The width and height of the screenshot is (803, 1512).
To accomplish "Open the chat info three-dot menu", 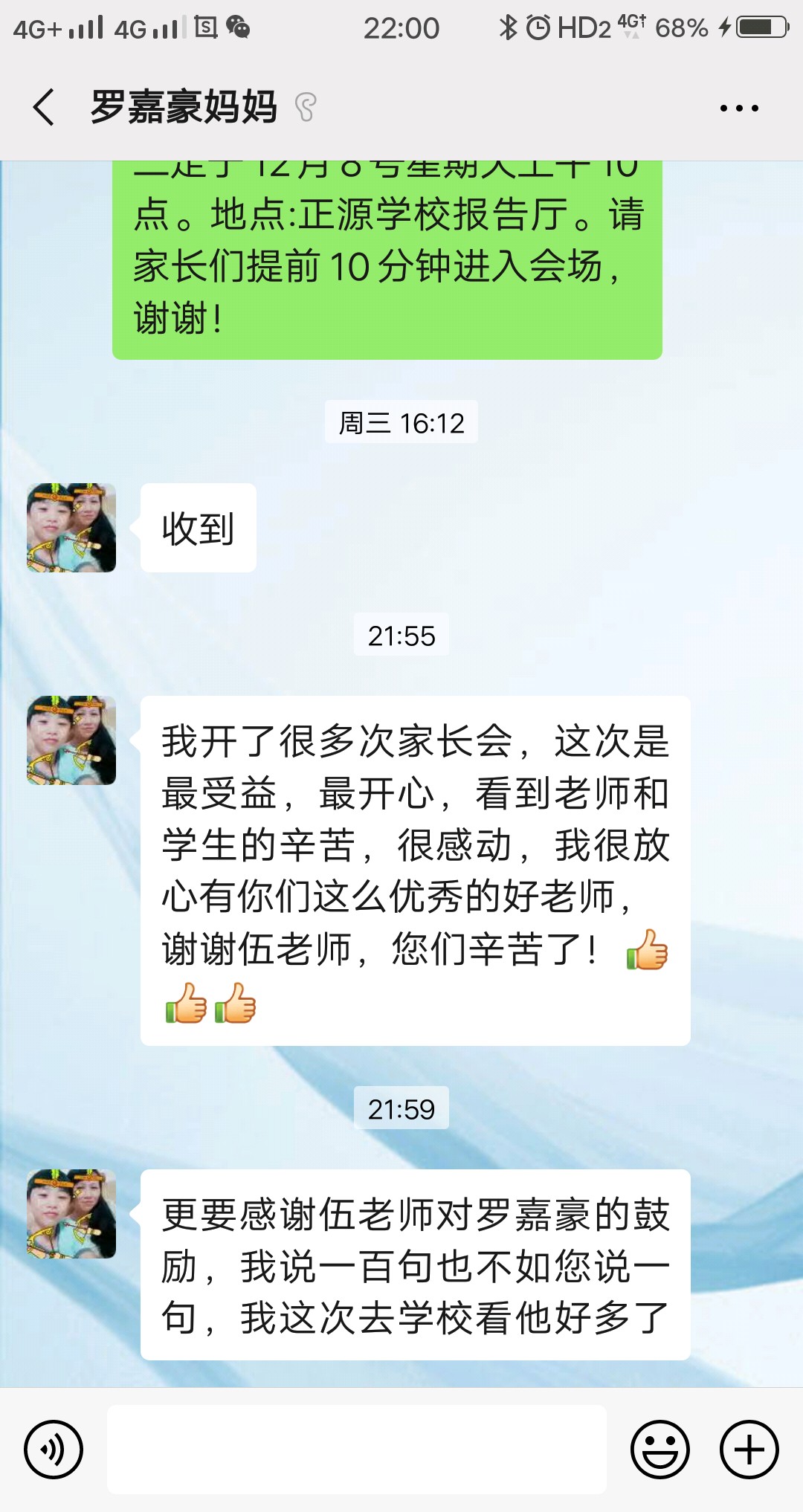I will [738, 109].
